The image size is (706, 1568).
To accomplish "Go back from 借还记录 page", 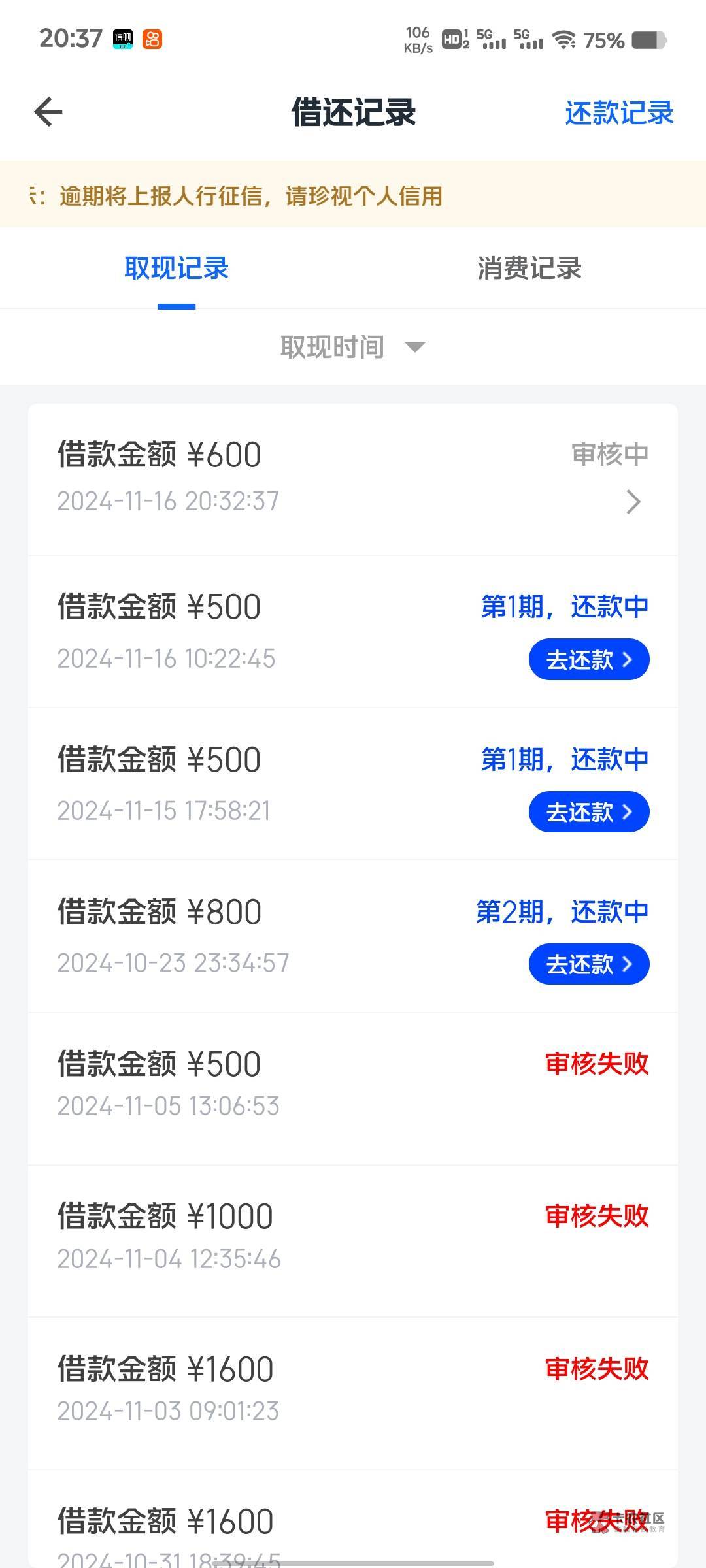I will 48,112.
